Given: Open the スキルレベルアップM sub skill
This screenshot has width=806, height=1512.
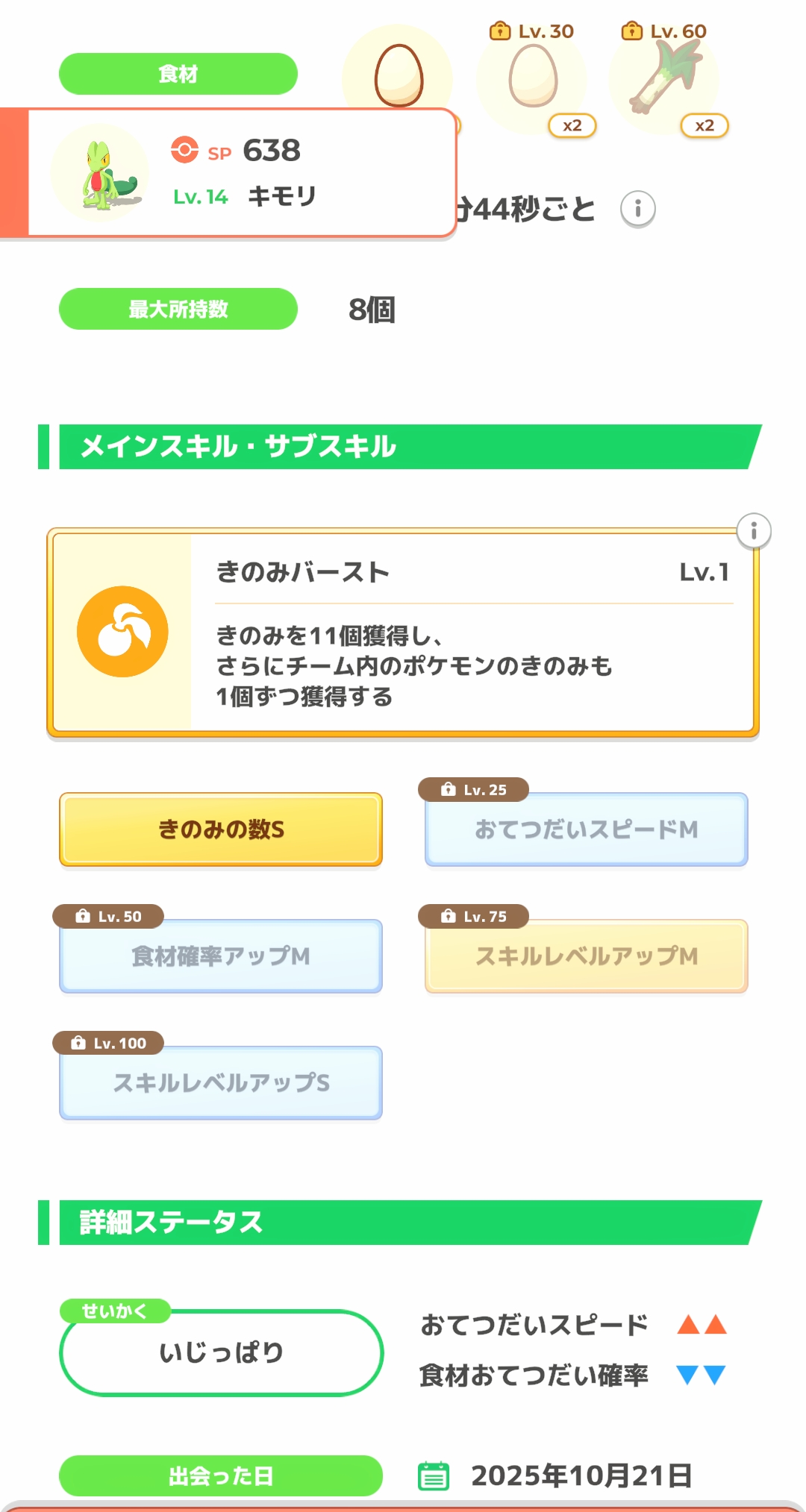Looking at the screenshot, I should (x=586, y=956).
